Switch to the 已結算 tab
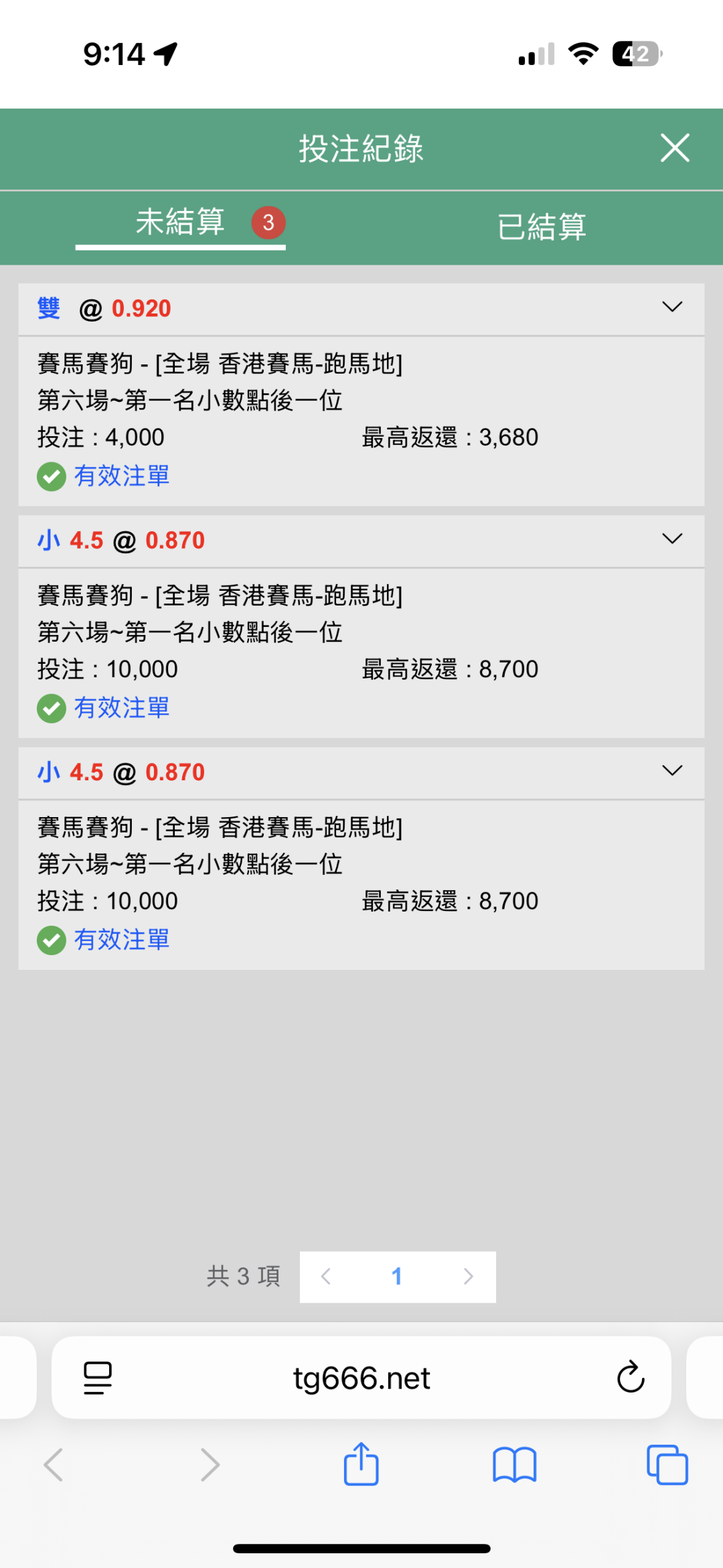The width and height of the screenshot is (723, 1568). coord(542,226)
